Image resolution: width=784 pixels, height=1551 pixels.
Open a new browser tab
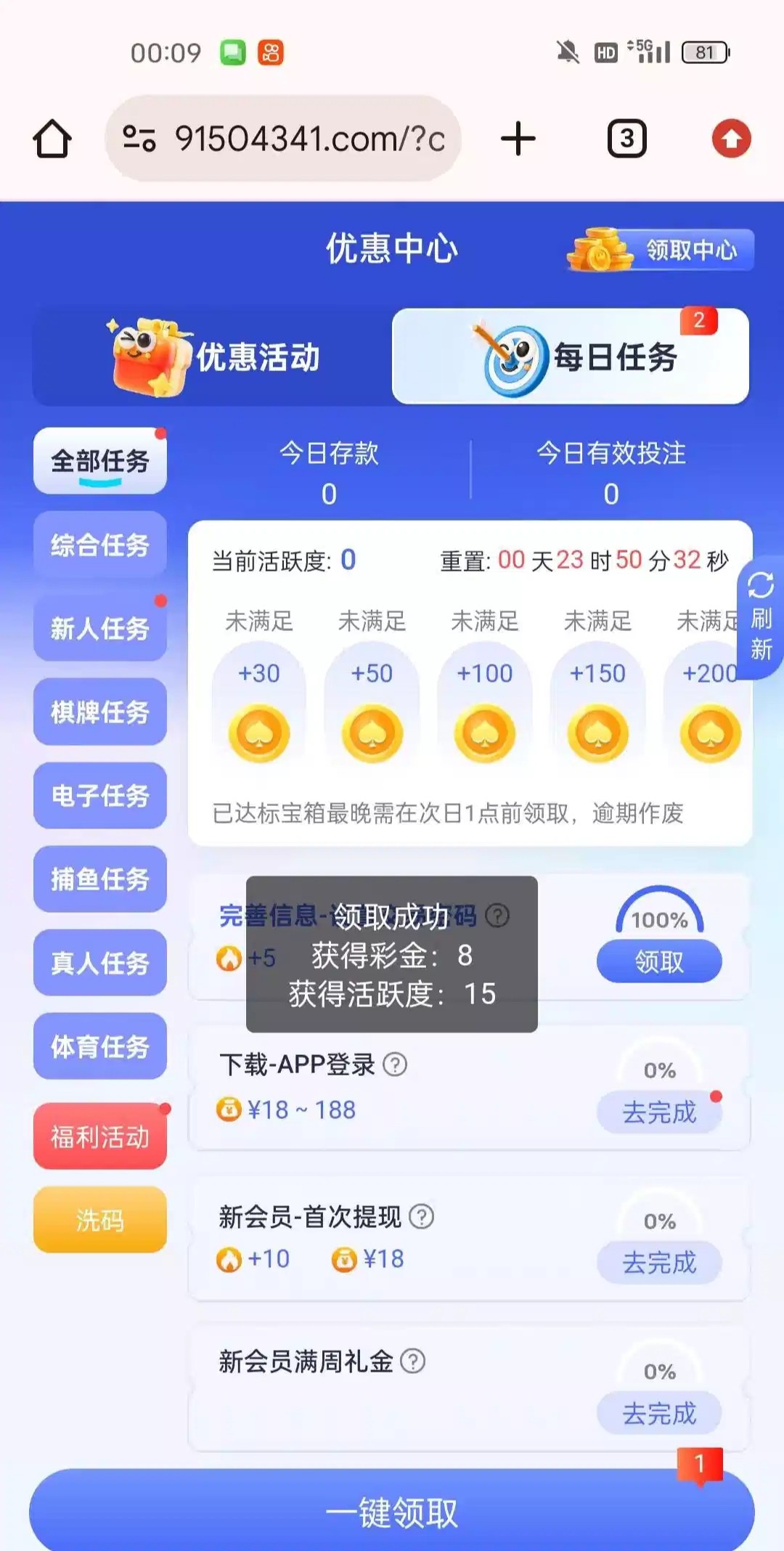coord(518,139)
